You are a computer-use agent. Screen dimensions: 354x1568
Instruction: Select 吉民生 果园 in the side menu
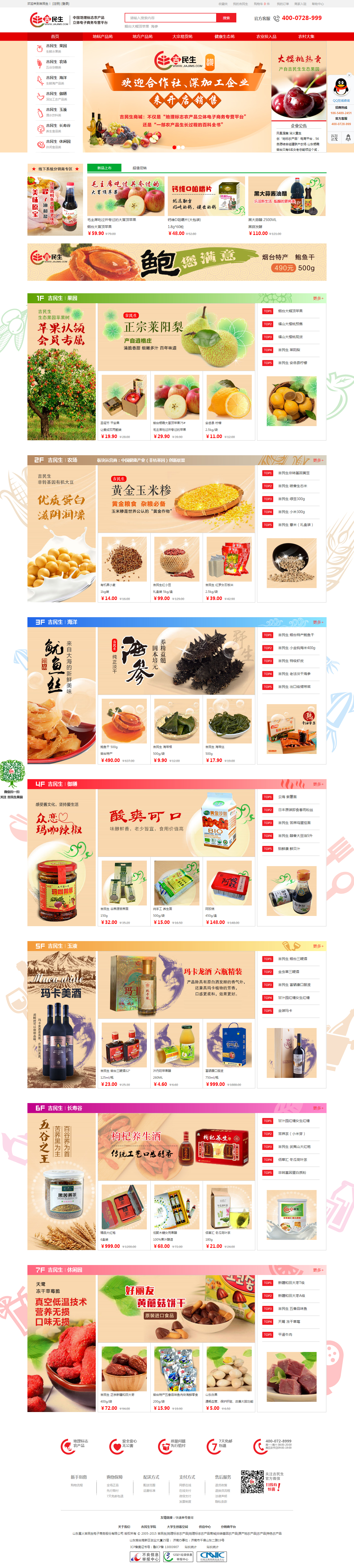click(56, 47)
